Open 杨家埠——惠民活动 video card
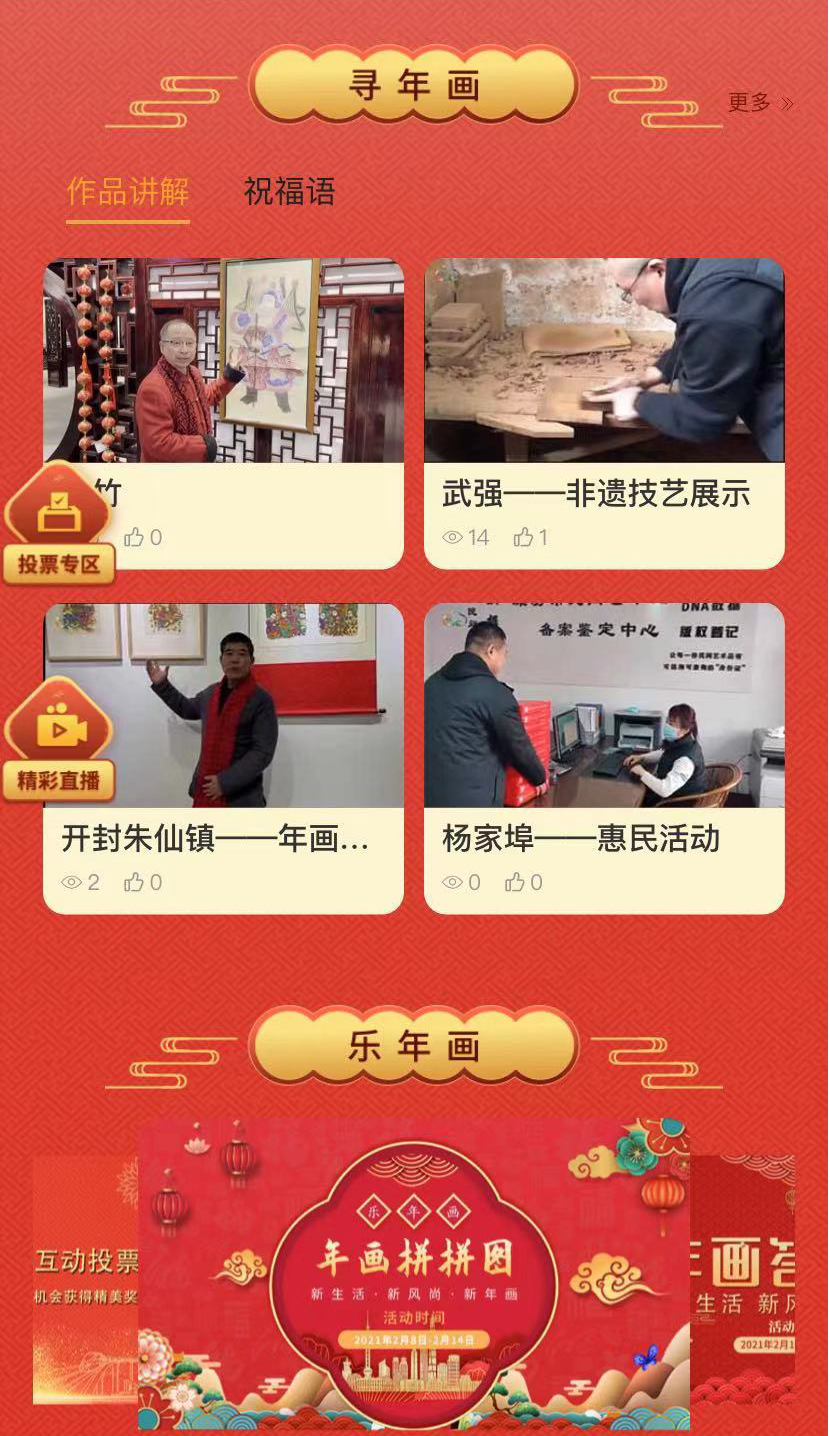Screen dimensions: 830x1436 point(604,706)
